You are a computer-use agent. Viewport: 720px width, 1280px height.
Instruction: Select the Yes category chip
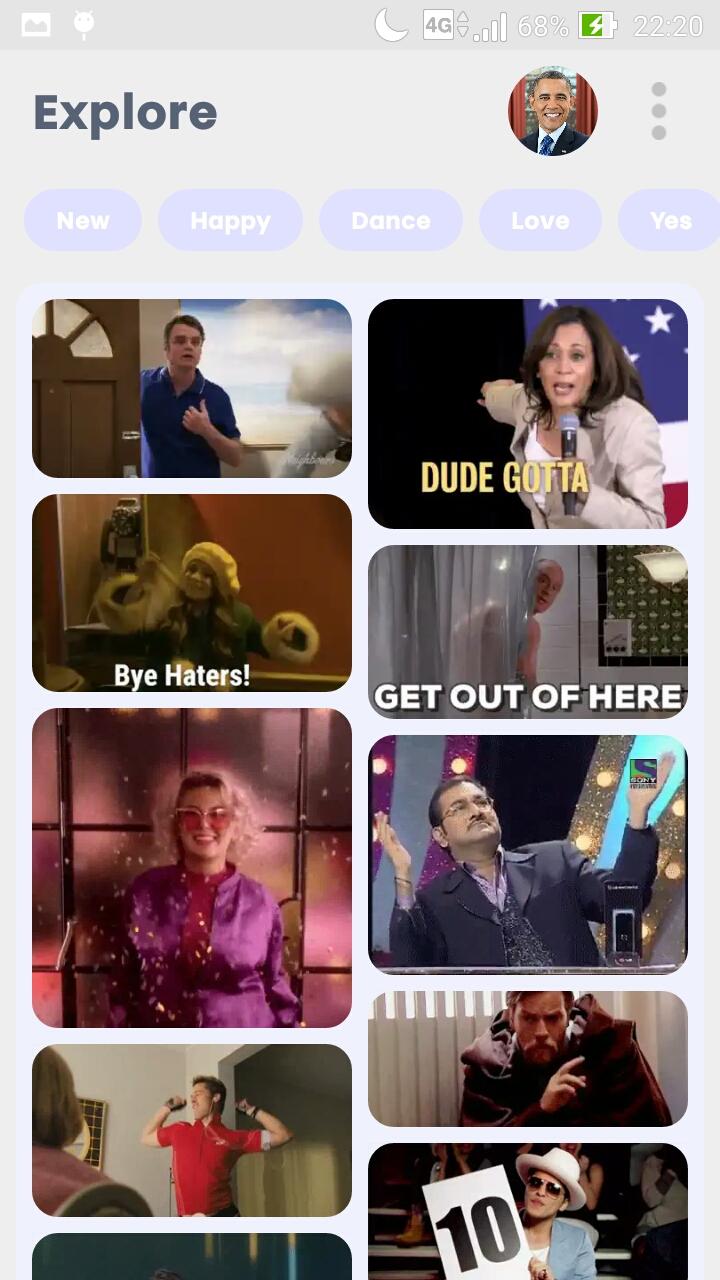(x=669, y=220)
